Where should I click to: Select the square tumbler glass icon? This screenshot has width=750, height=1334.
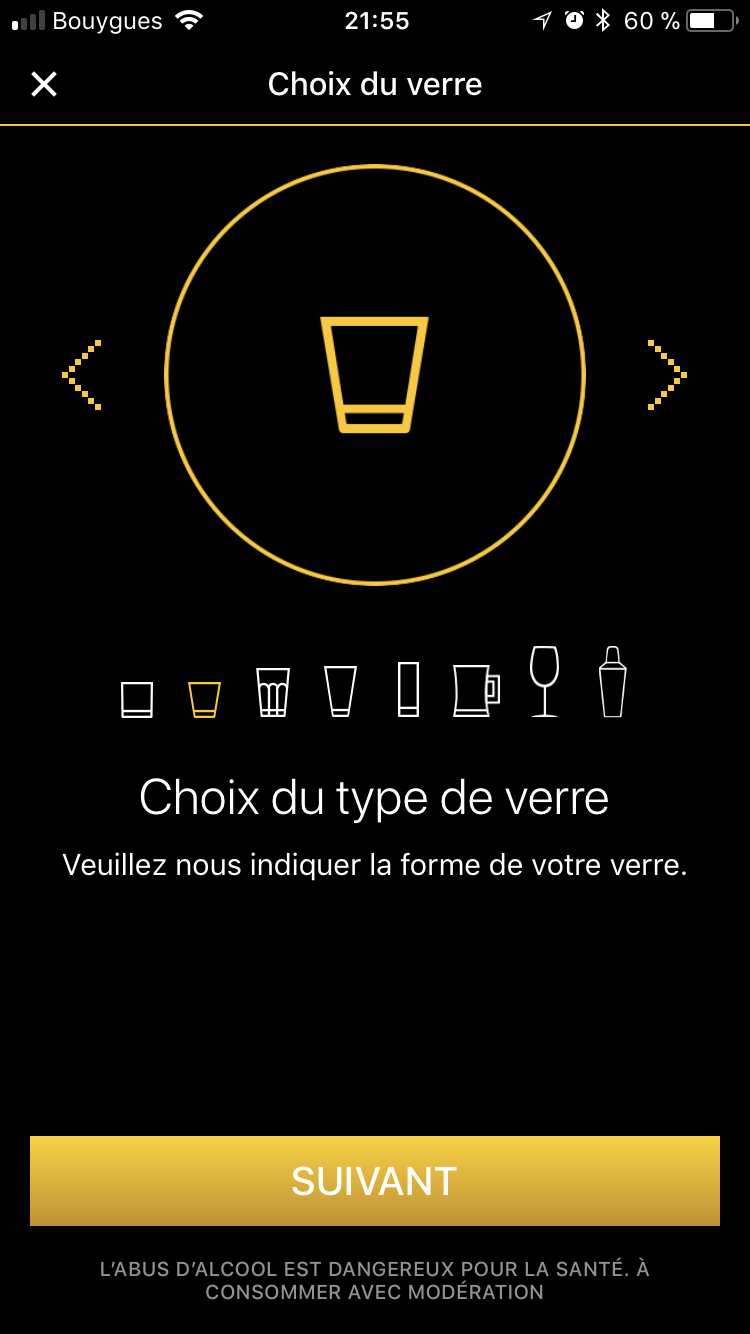point(137,699)
